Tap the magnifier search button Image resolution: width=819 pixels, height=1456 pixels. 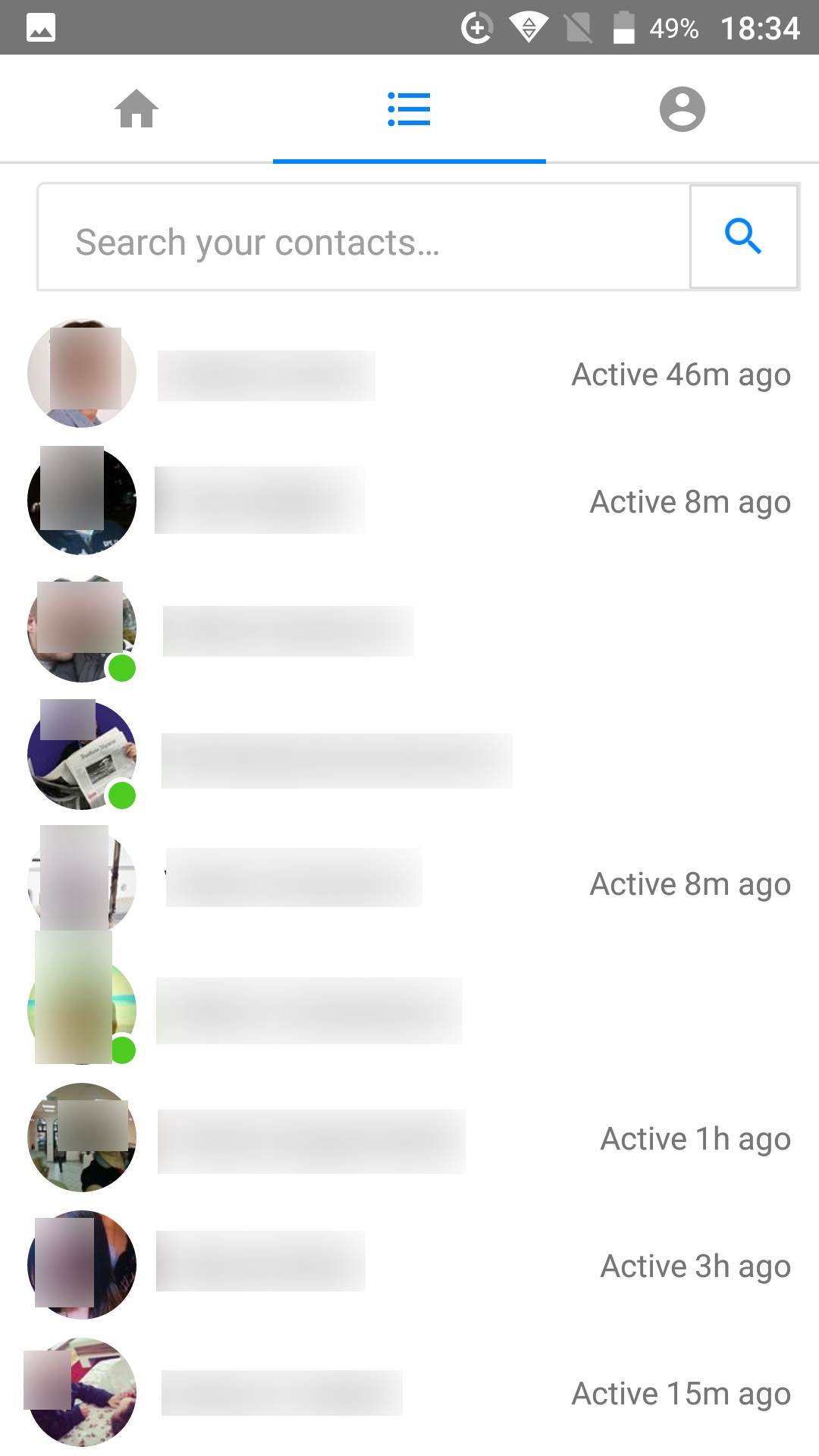743,237
